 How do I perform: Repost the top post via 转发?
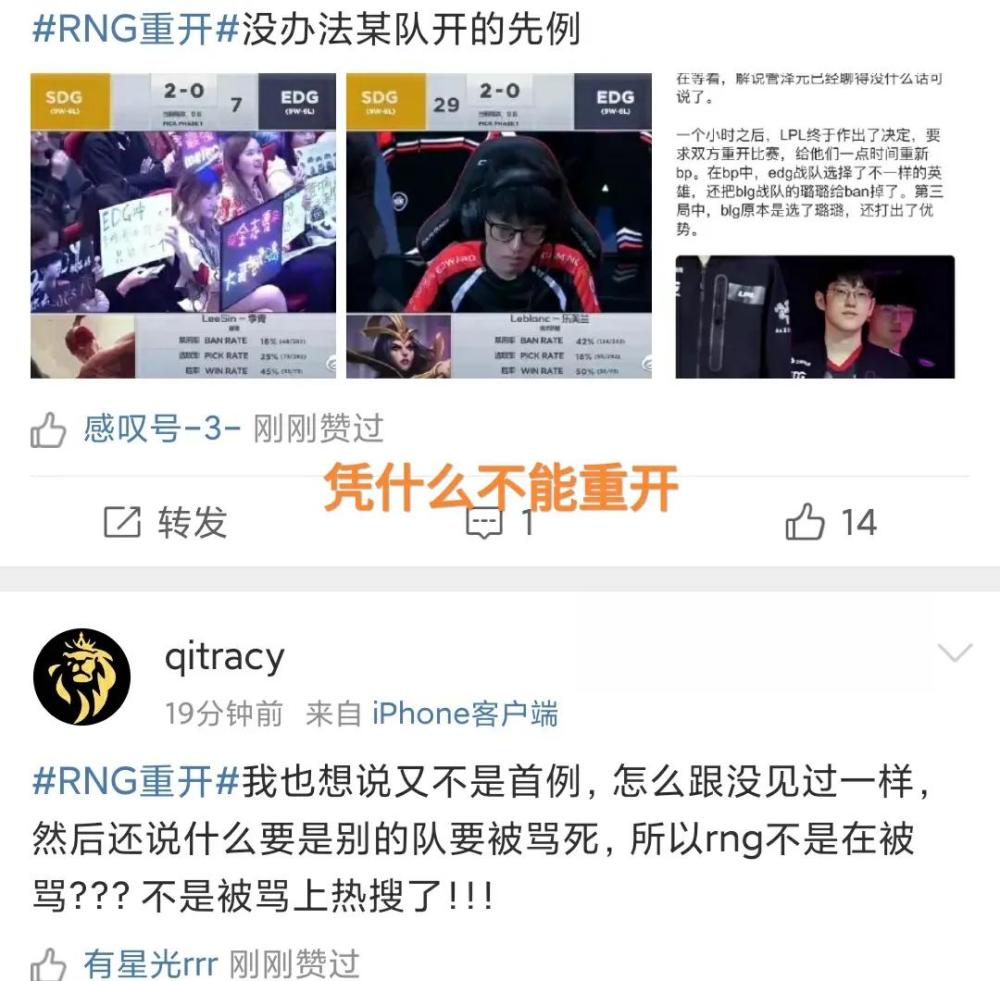167,523
